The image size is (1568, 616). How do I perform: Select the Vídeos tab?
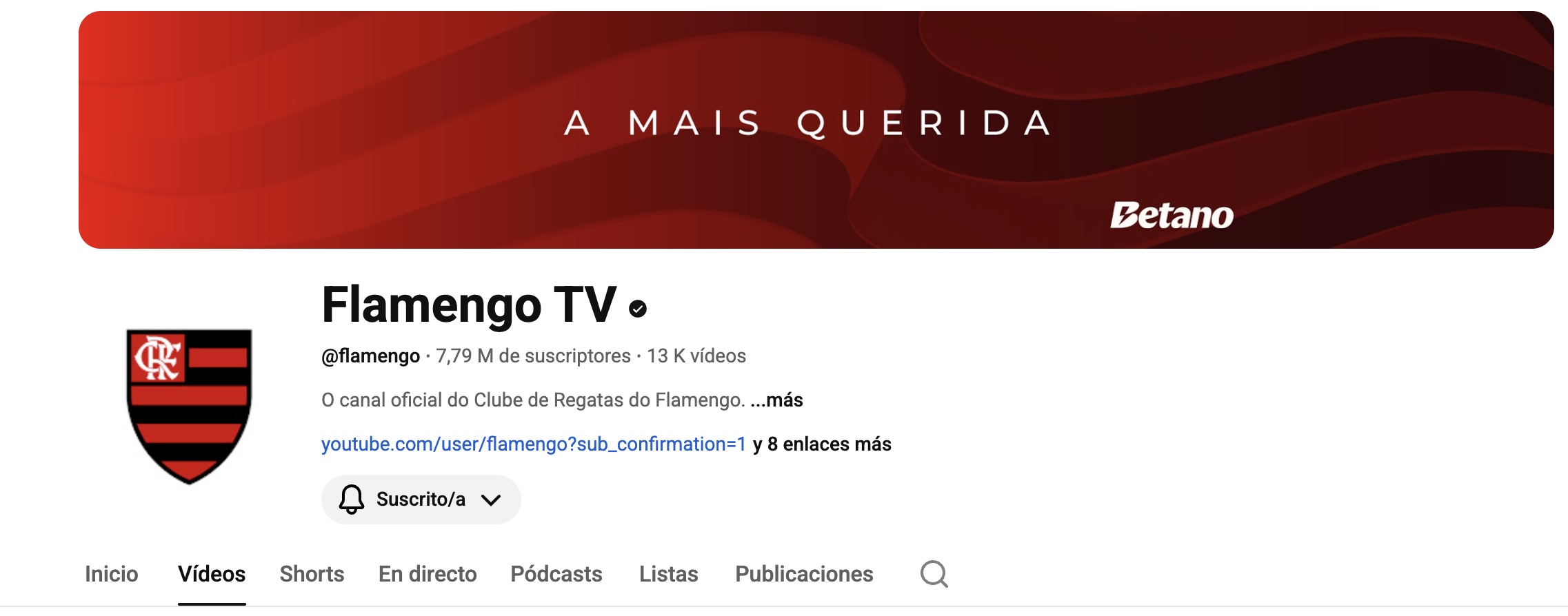212,573
